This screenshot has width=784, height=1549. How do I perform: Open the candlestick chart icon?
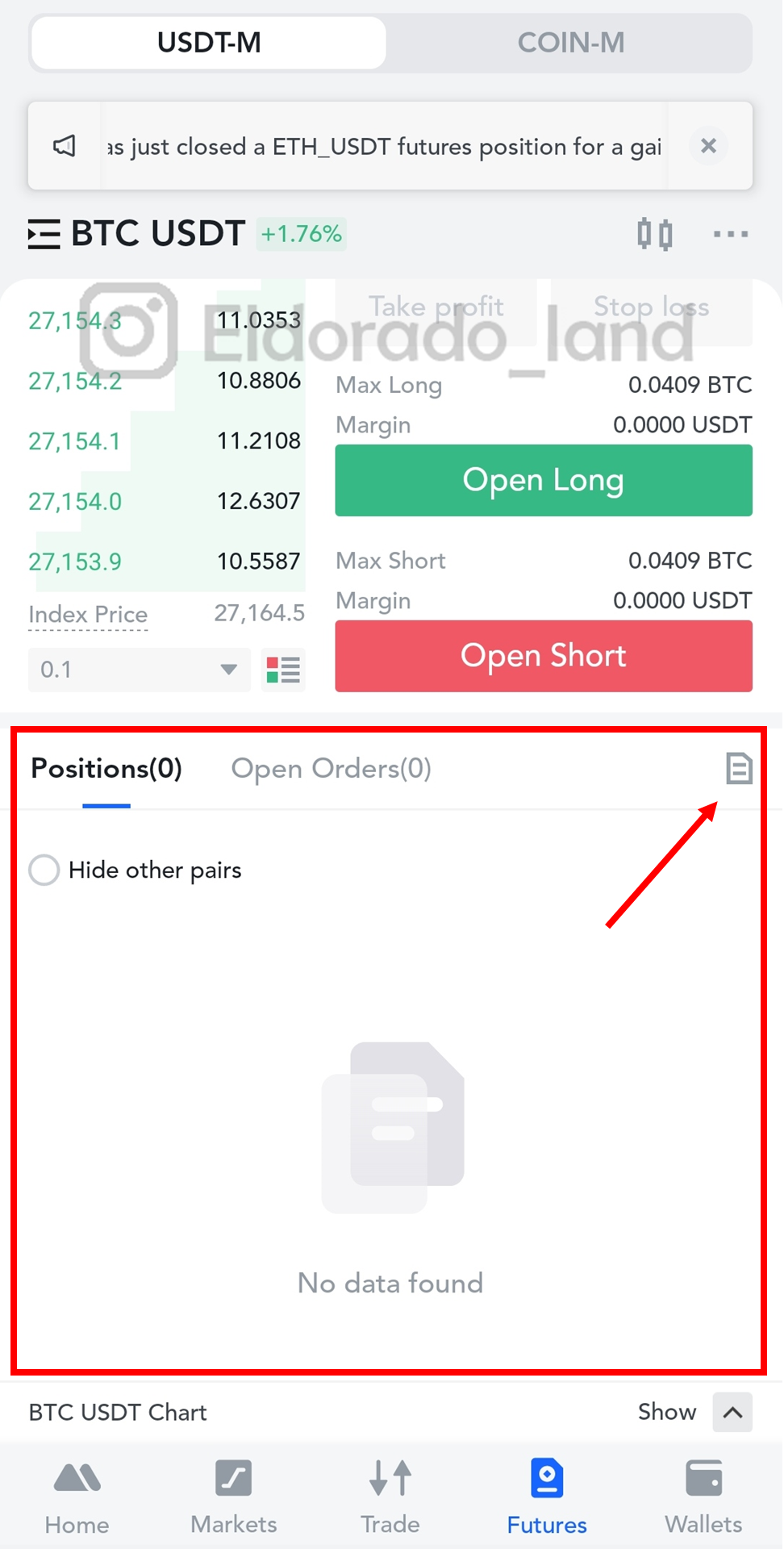coord(654,234)
